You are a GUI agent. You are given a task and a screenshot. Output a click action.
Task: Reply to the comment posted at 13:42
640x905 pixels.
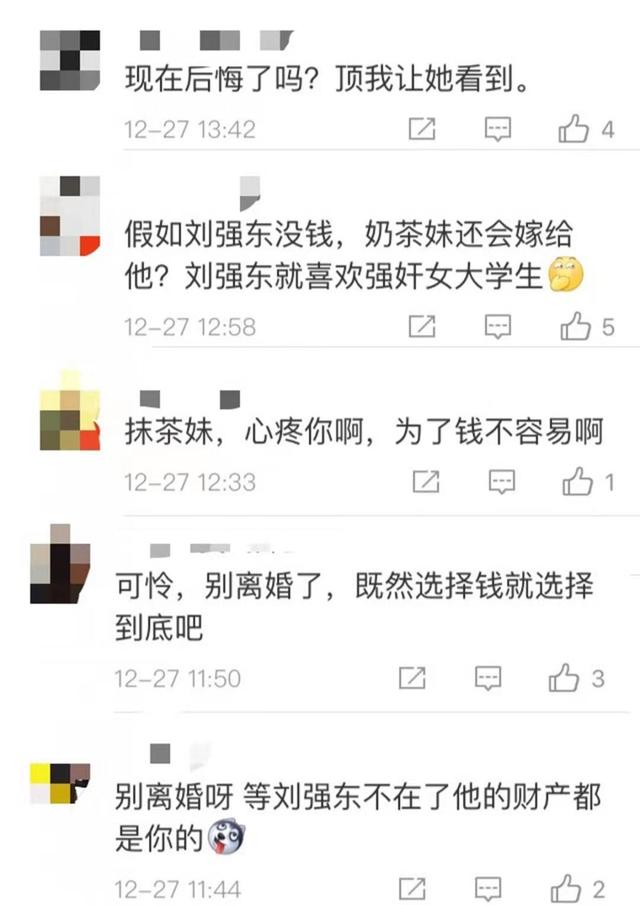tap(498, 129)
